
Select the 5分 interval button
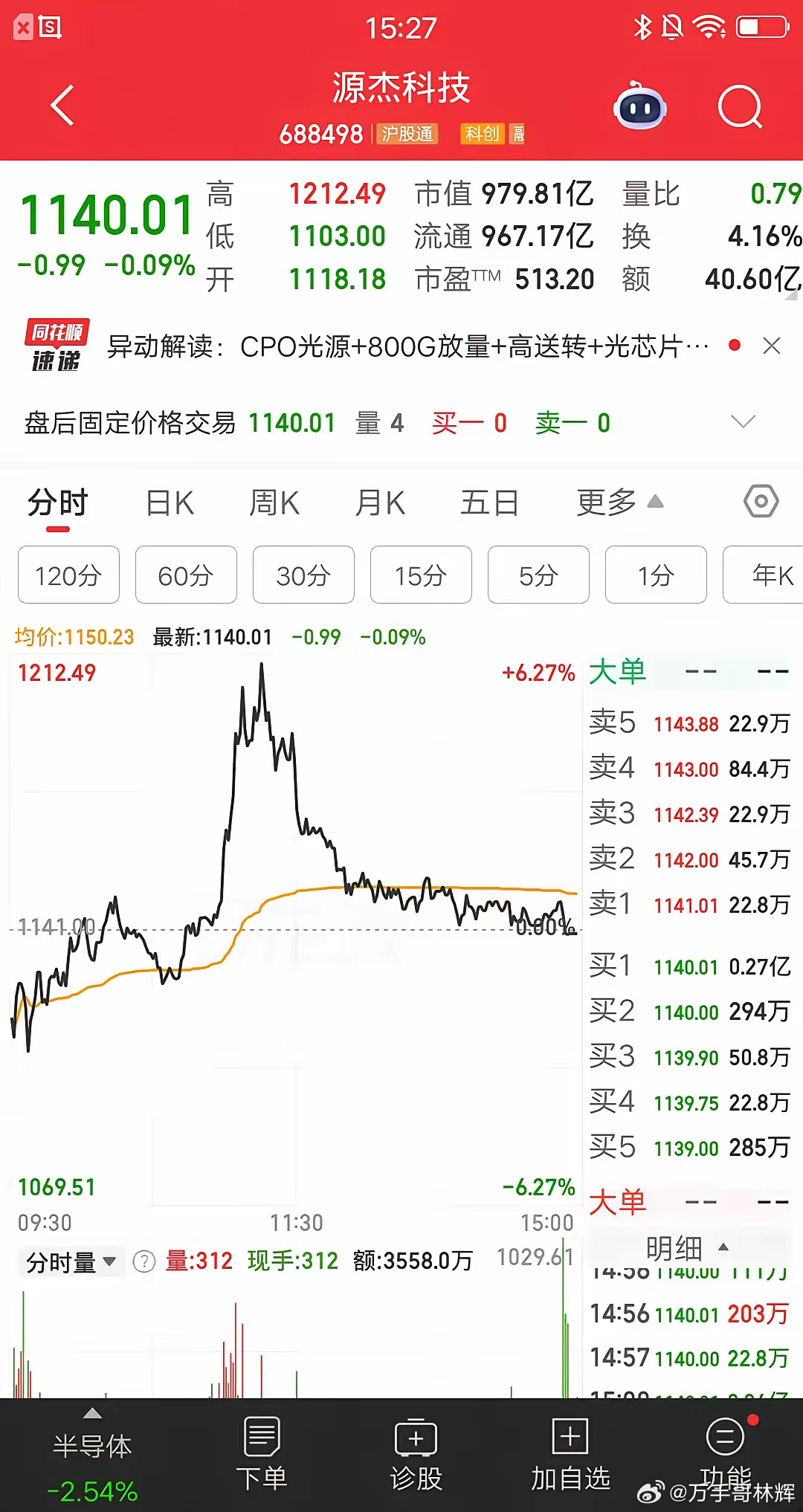[538, 575]
